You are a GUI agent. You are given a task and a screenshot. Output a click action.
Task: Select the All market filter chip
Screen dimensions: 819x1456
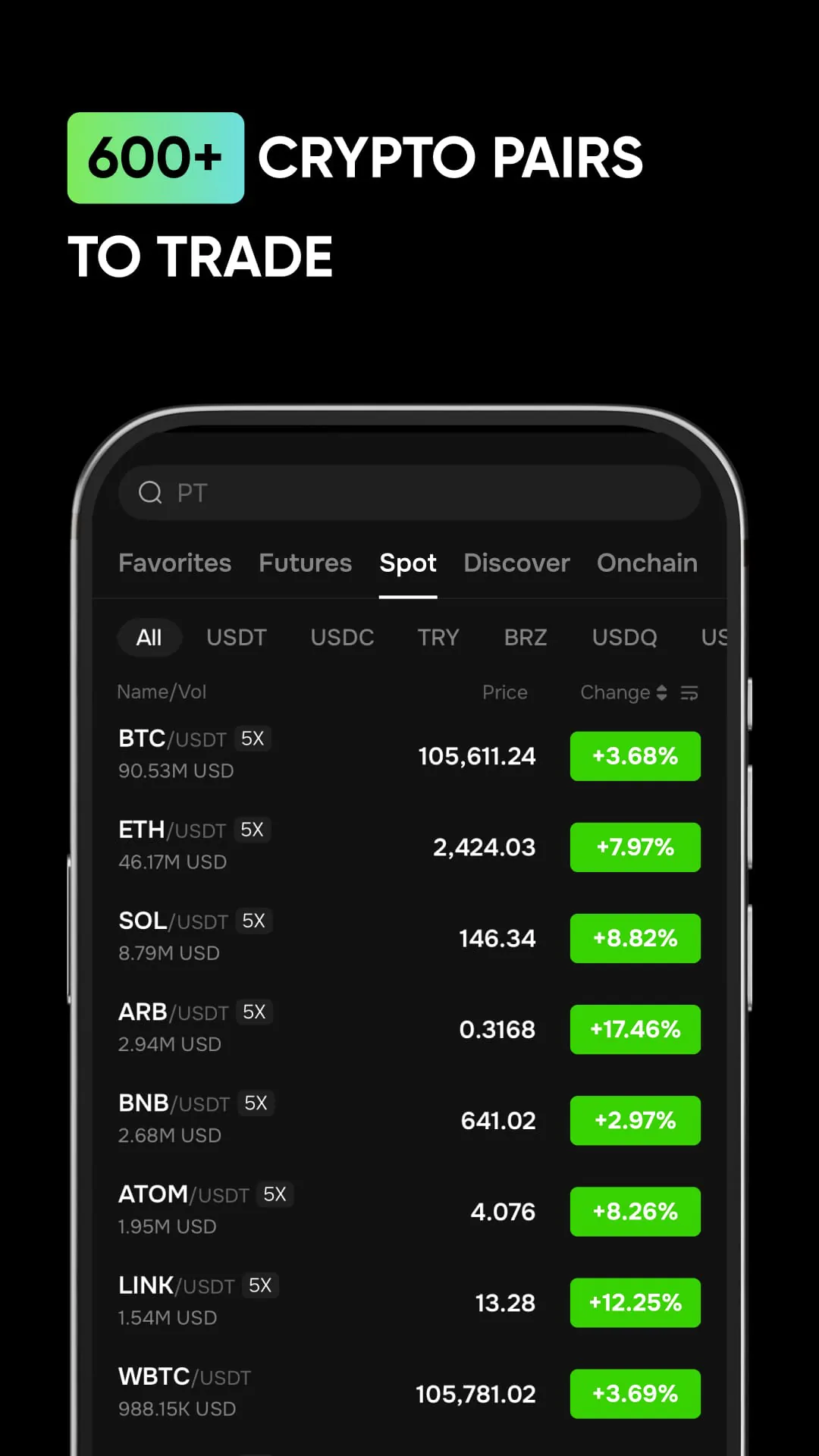[149, 637]
